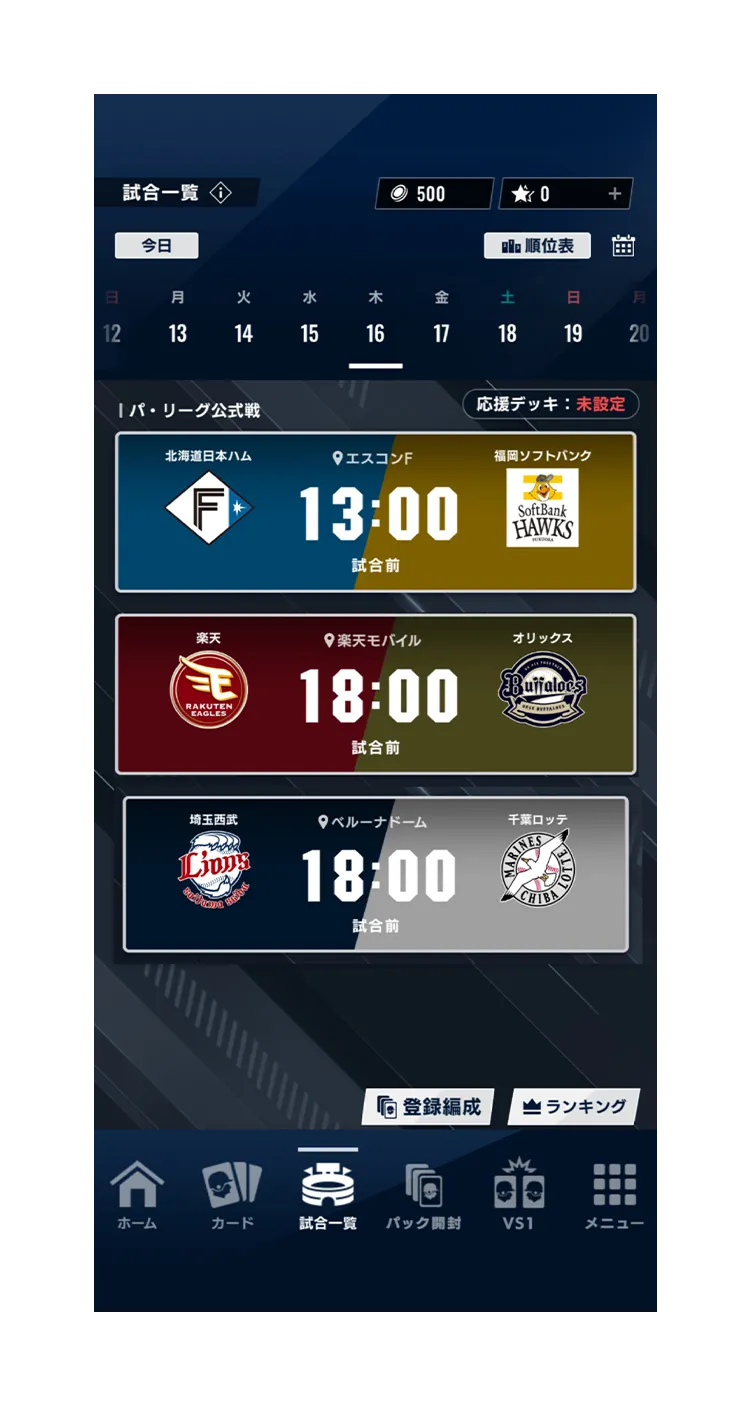Set the 応援デッキ cheering deck

point(551,404)
